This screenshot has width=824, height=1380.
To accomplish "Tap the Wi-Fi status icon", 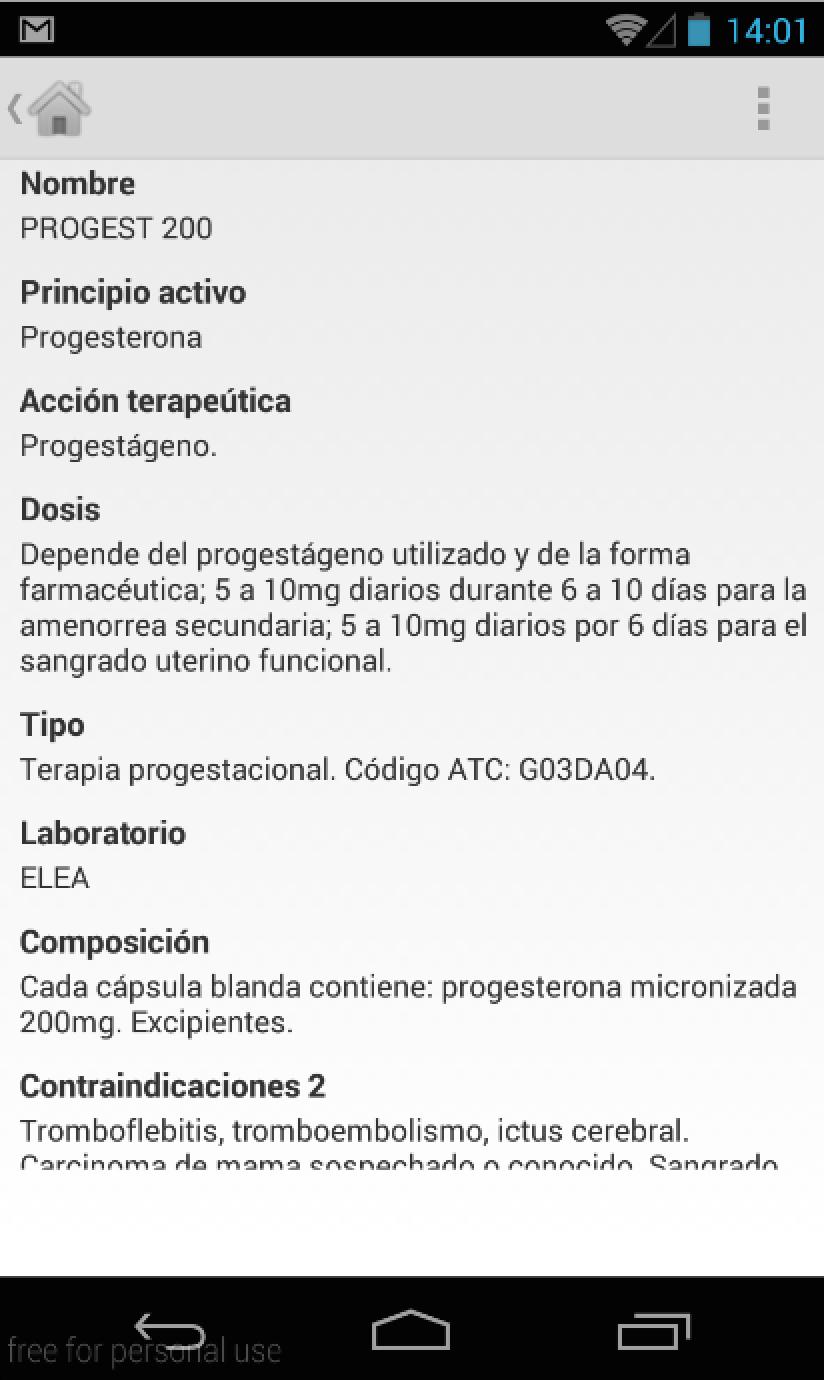I will point(627,29).
